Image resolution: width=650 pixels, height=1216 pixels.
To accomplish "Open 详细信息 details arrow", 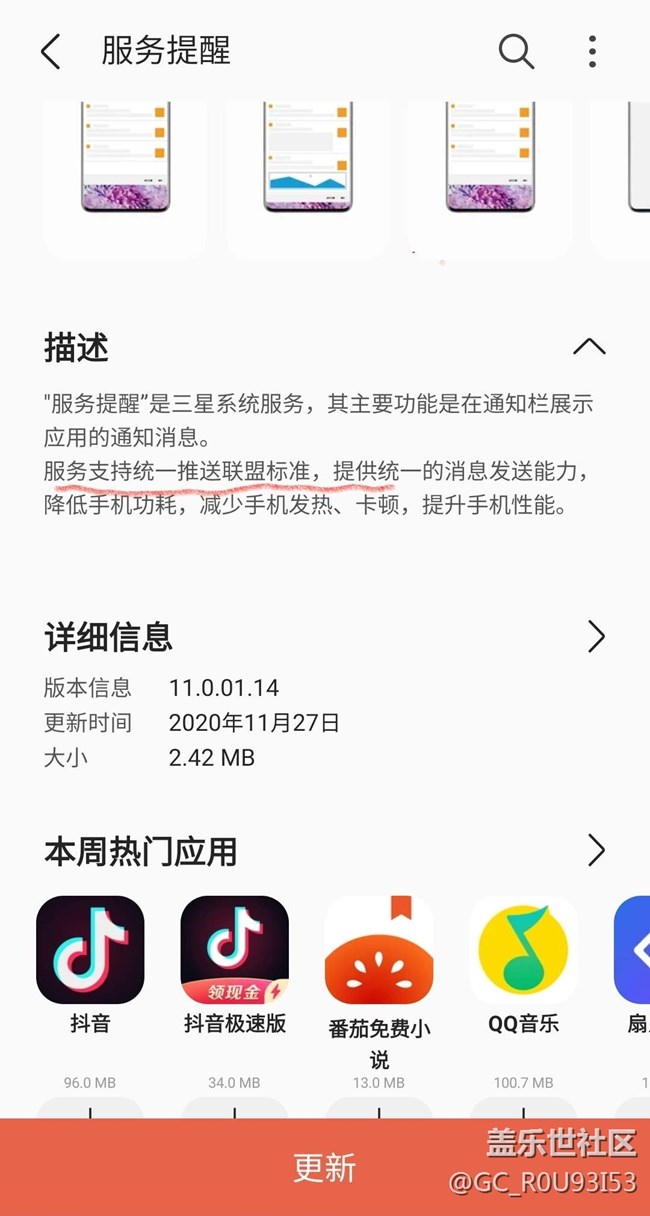I will tap(596, 637).
